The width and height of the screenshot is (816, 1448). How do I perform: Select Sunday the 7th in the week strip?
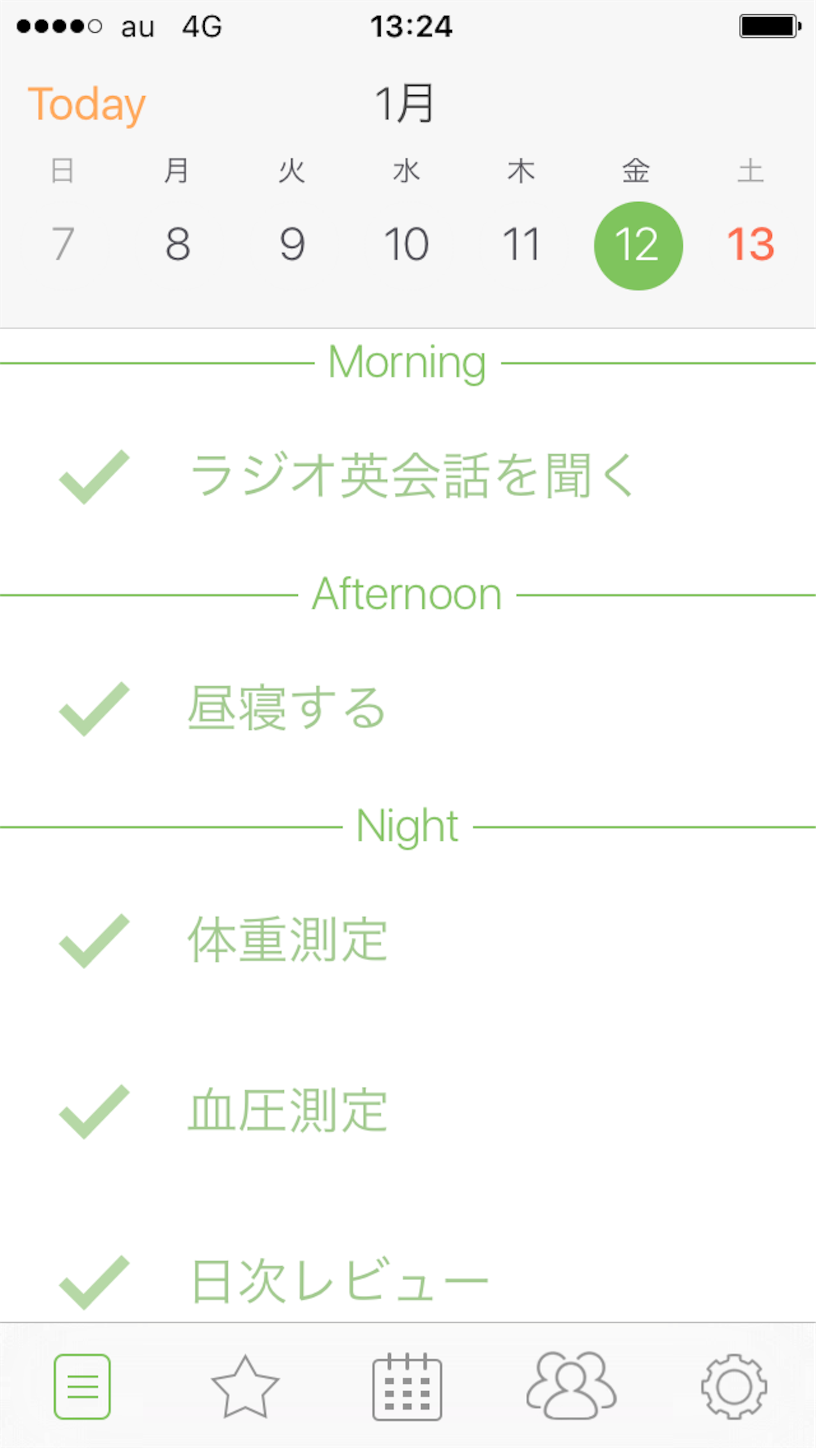(x=63, y=244)
